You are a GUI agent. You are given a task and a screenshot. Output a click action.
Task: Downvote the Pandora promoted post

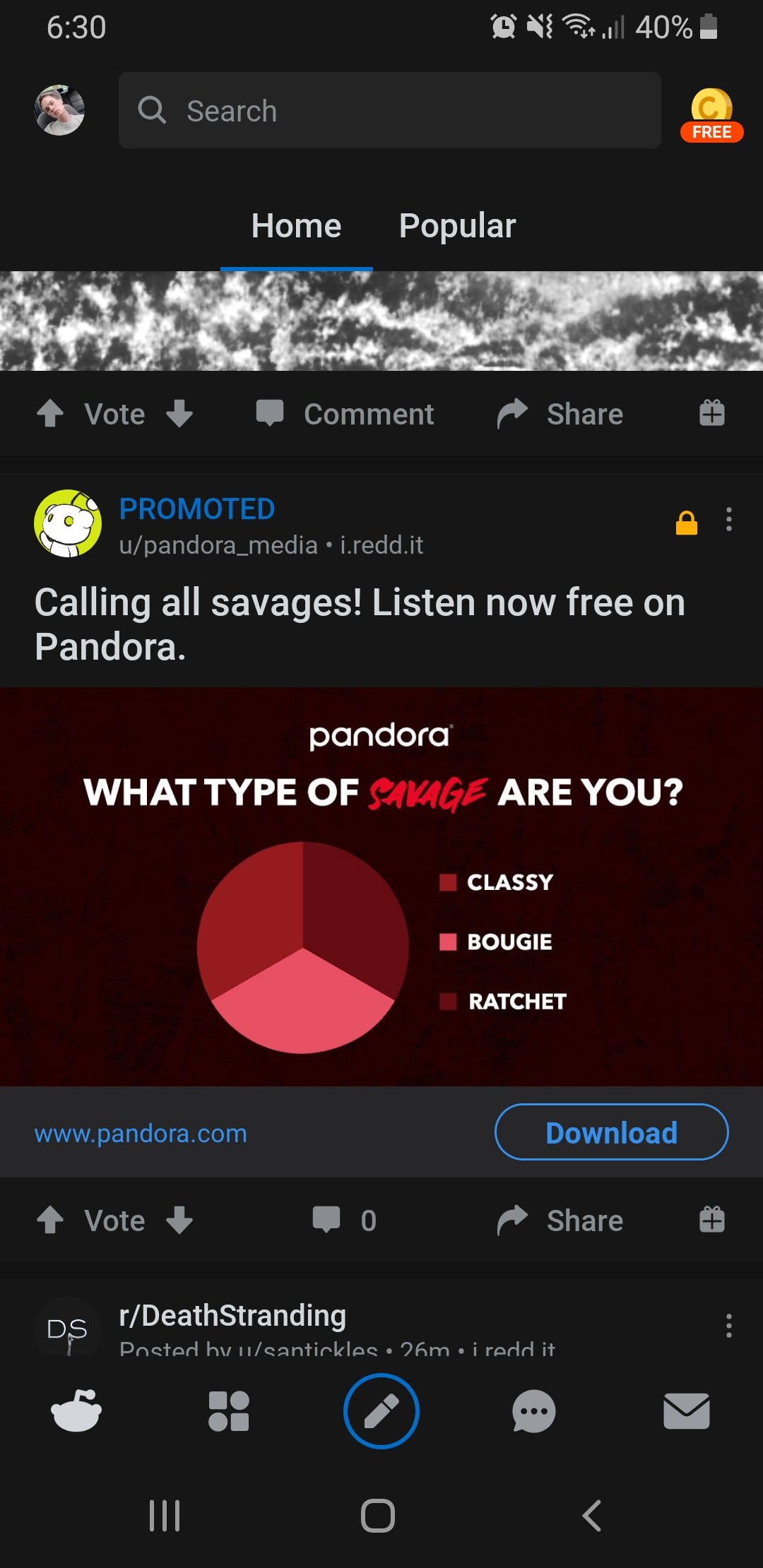pyautogui.click(x=179, y=1220)
